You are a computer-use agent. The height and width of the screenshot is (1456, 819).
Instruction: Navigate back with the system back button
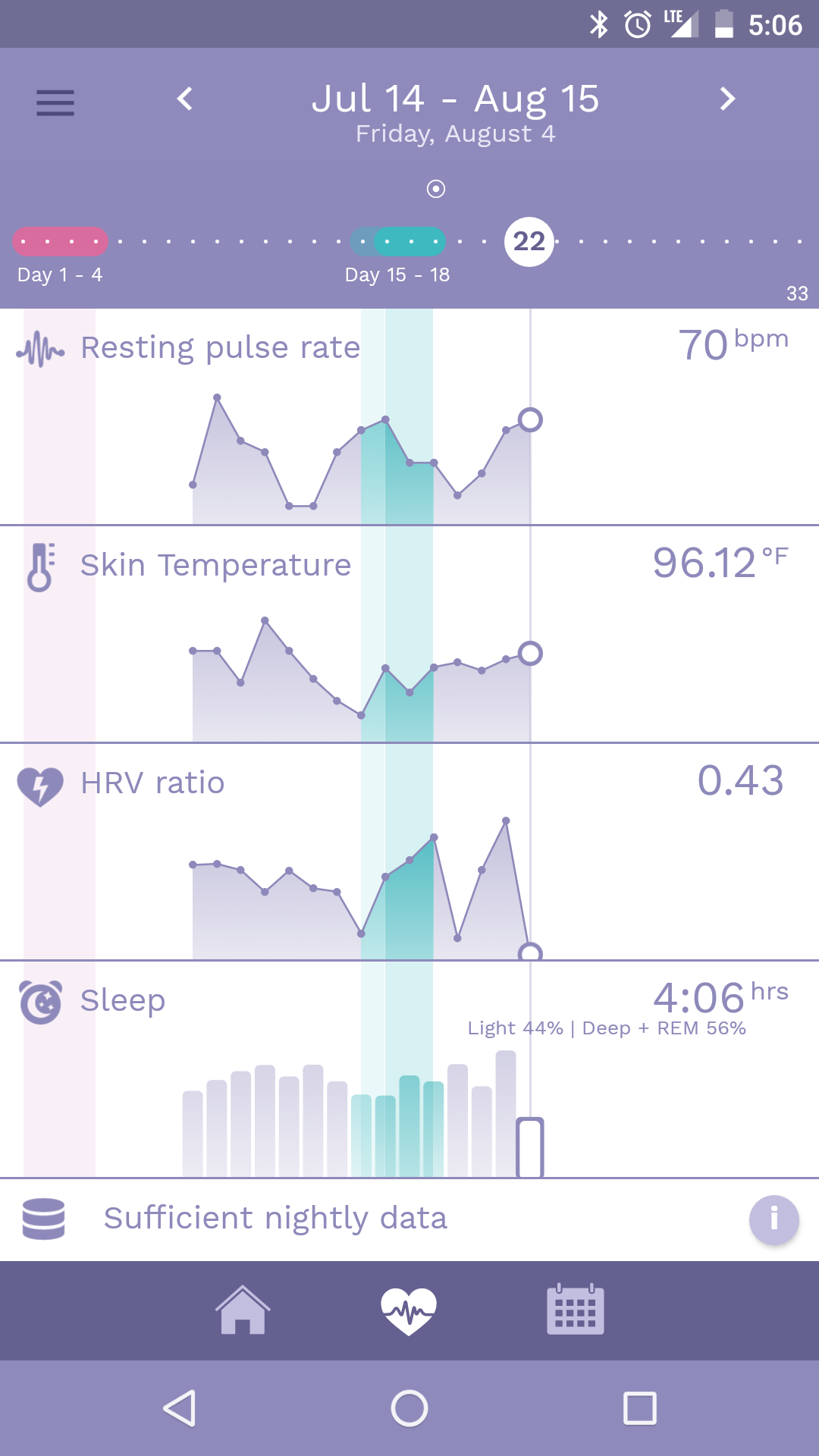[180, 1408]
